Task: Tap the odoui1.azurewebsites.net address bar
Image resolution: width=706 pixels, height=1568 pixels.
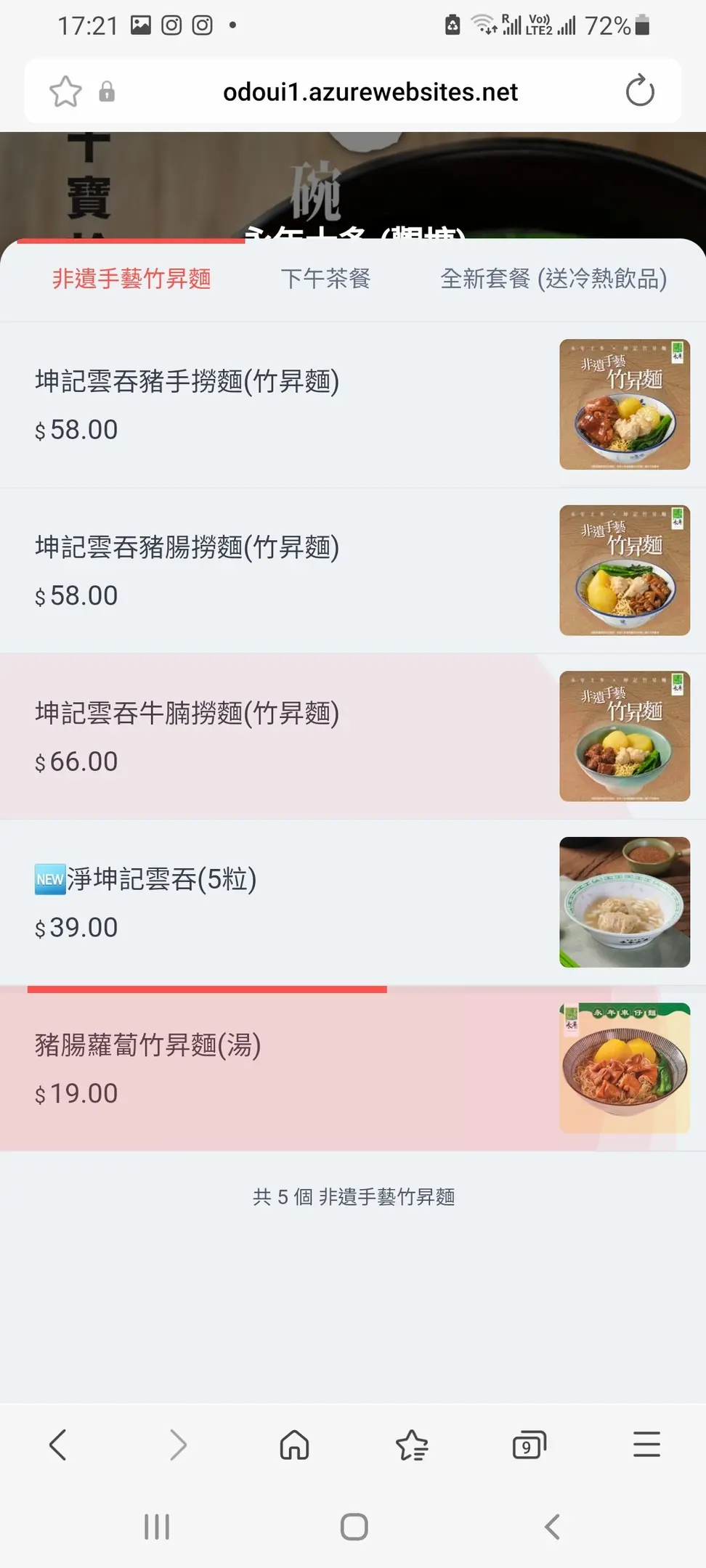Action: point(370,92)
